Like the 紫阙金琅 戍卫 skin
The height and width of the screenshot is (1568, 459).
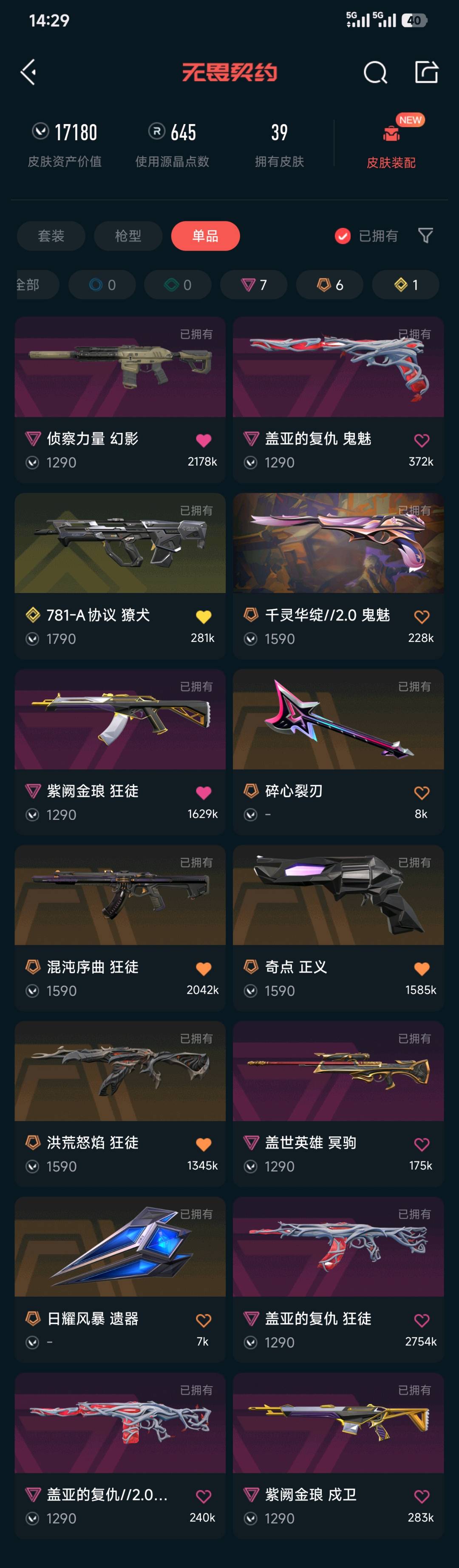pos(421,1496)
